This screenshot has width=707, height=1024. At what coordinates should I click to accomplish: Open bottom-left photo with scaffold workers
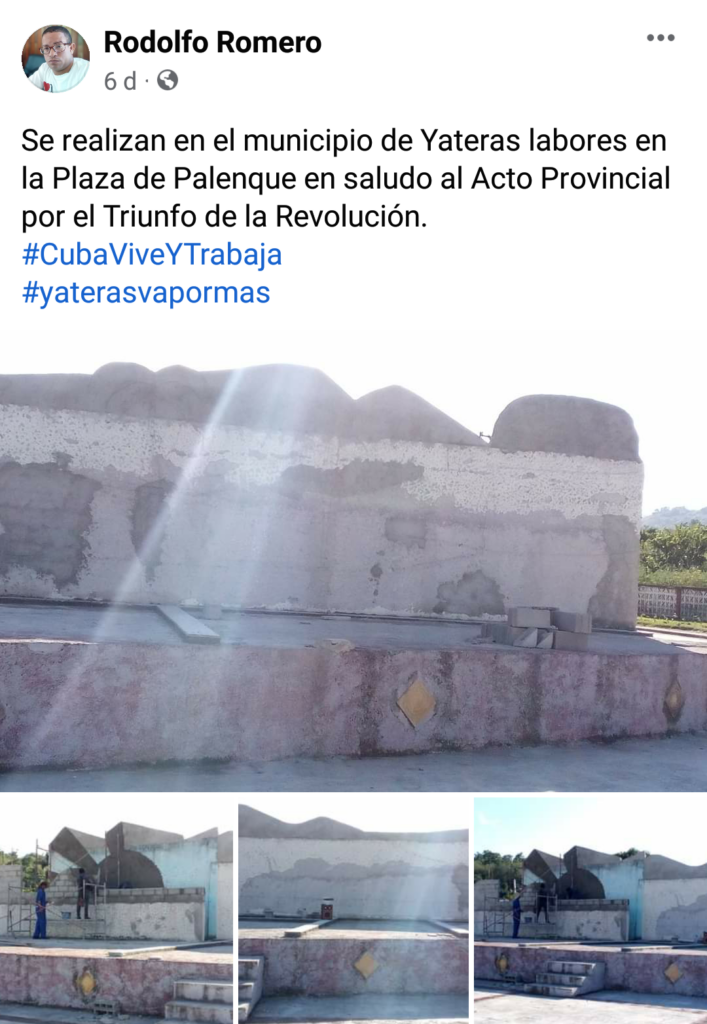(x=116, y=908)
